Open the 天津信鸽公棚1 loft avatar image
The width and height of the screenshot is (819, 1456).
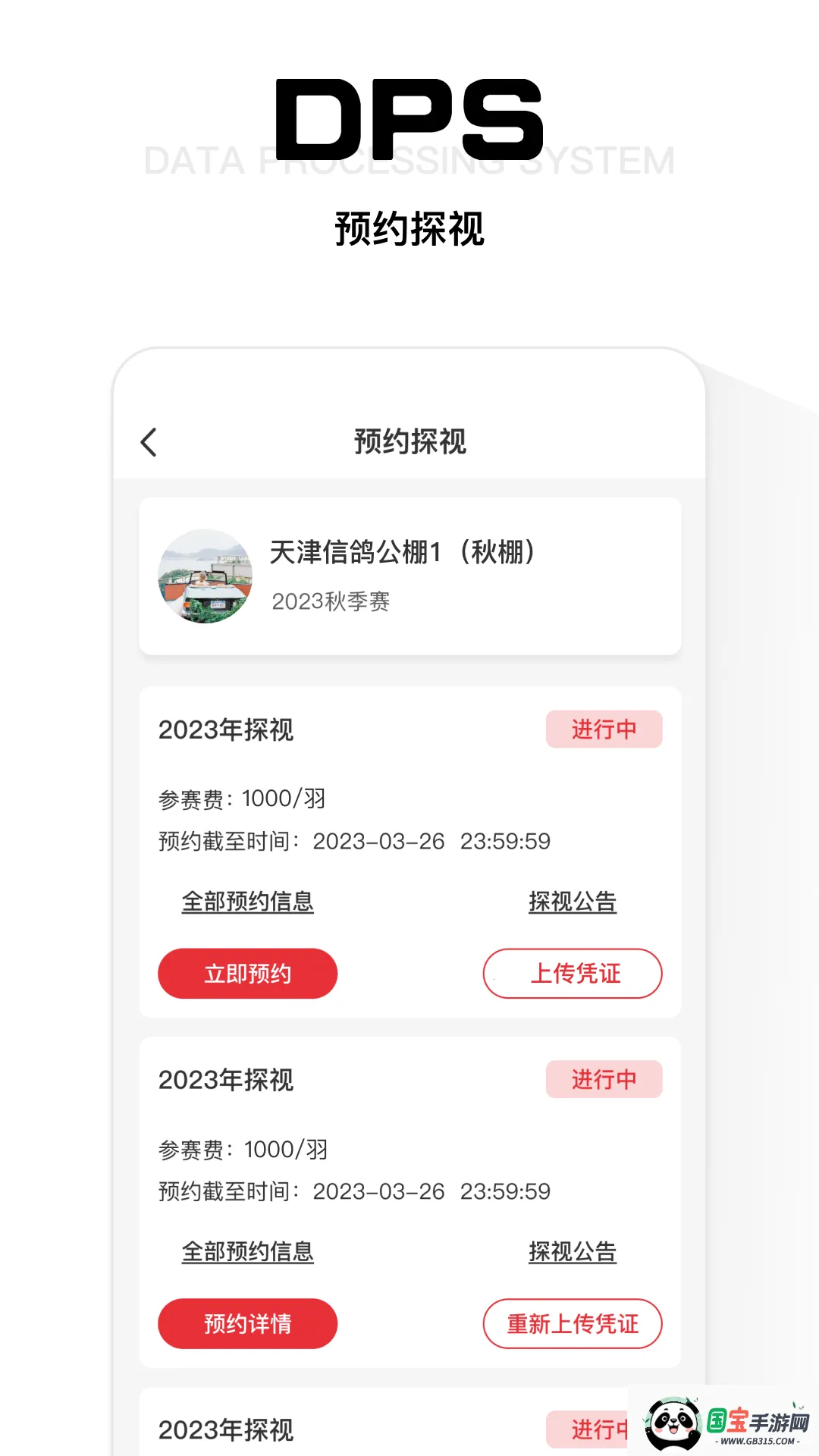206,577
